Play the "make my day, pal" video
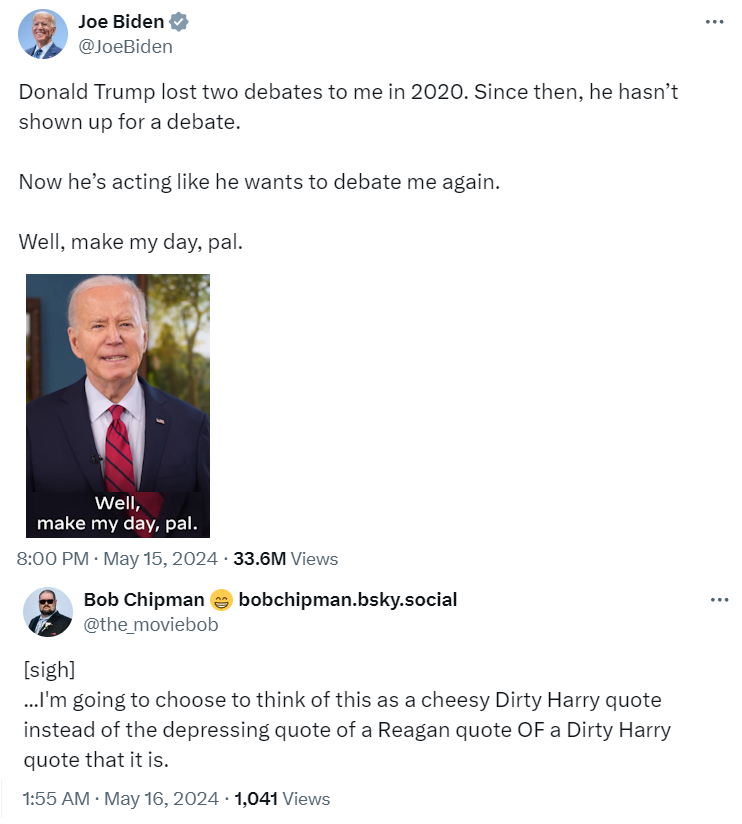 click(x=118, y=405)
